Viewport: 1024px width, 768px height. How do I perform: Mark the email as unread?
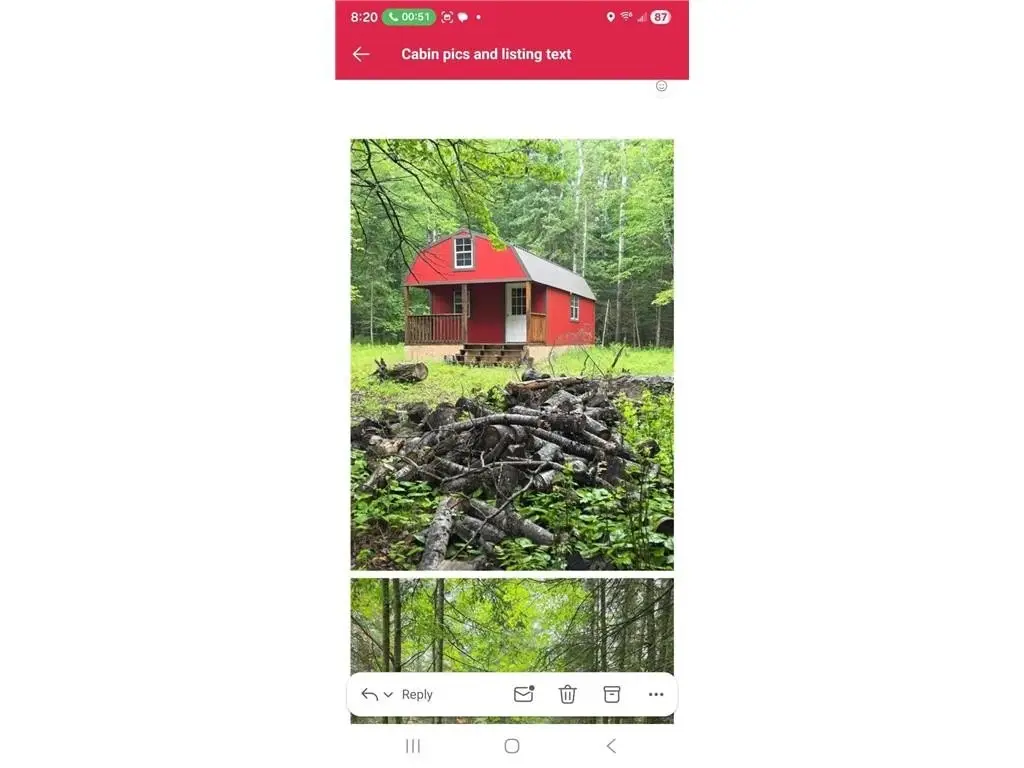[523, 694]
